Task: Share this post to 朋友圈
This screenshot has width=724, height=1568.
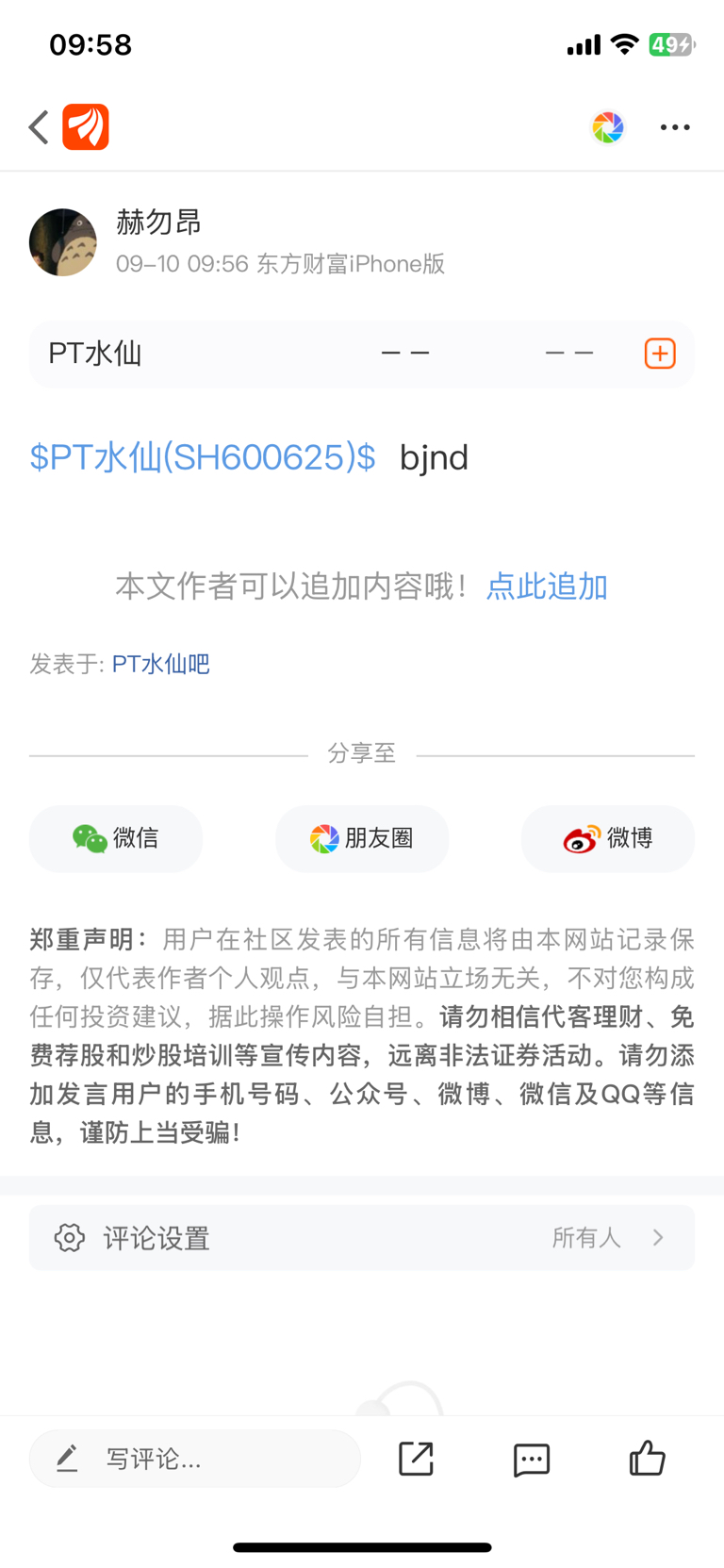Action: tap(362, 838)
